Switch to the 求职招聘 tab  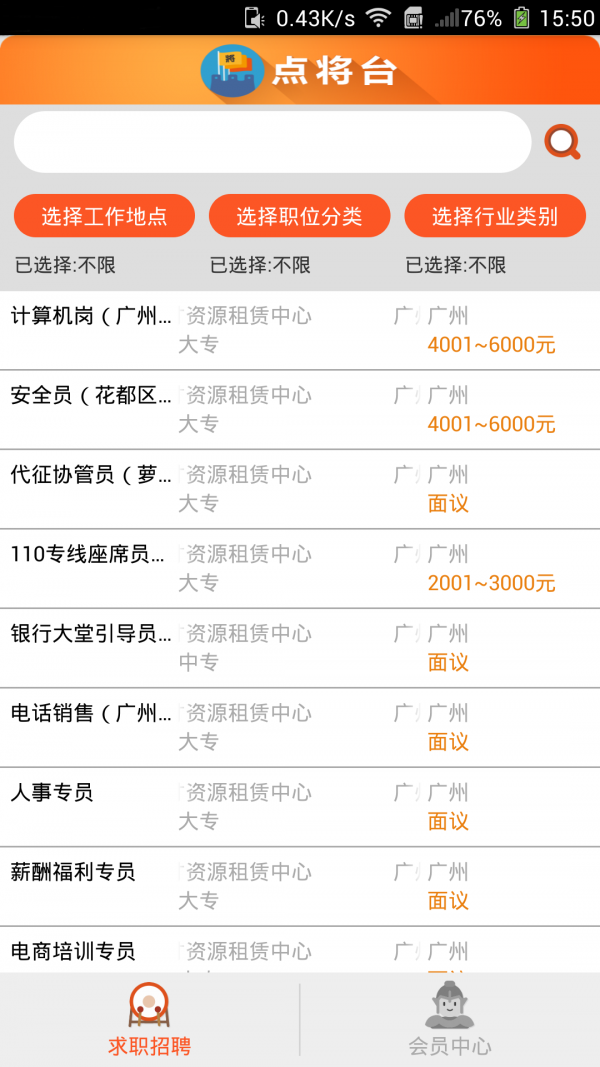click(150, 1019)
